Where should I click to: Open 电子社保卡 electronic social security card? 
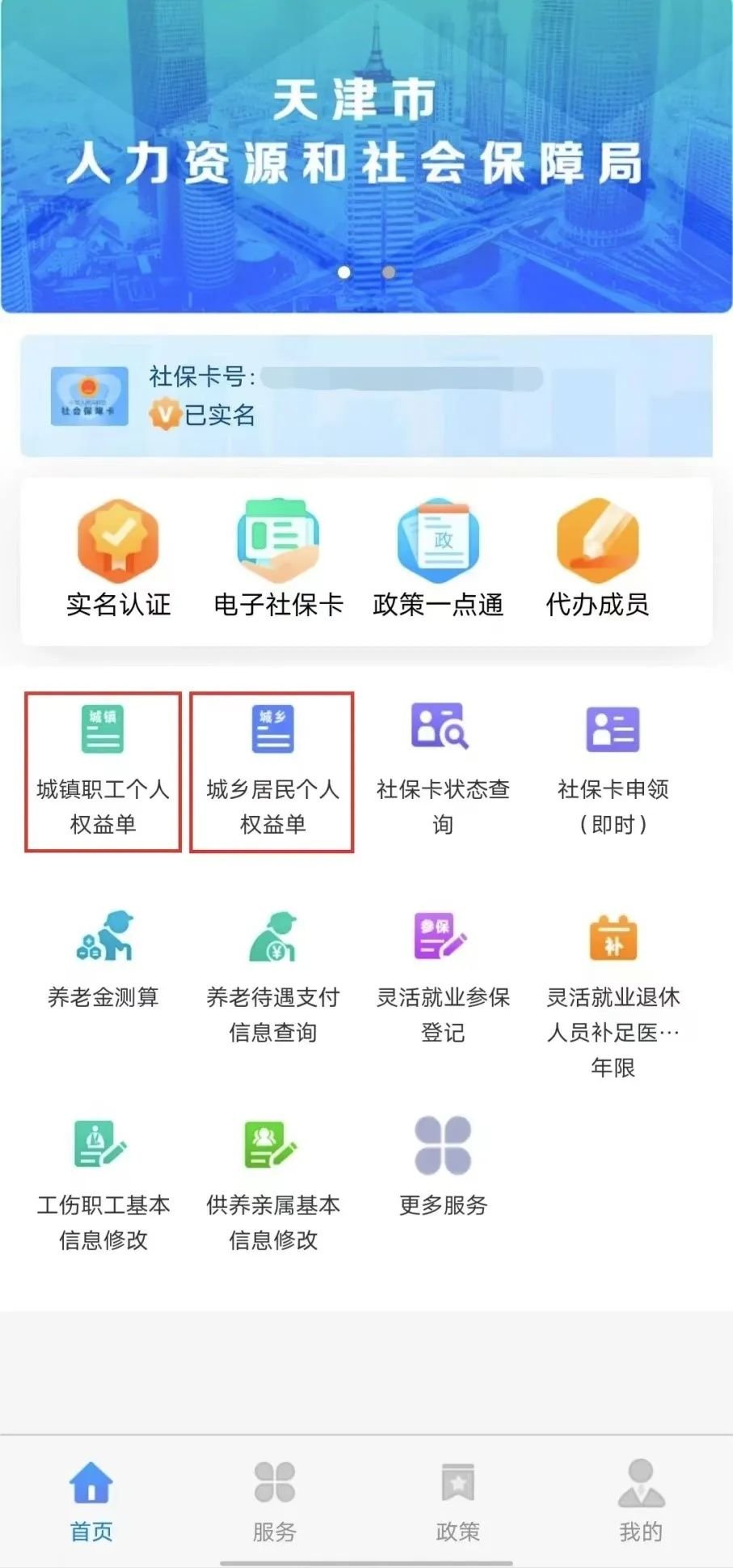[278, 558]
